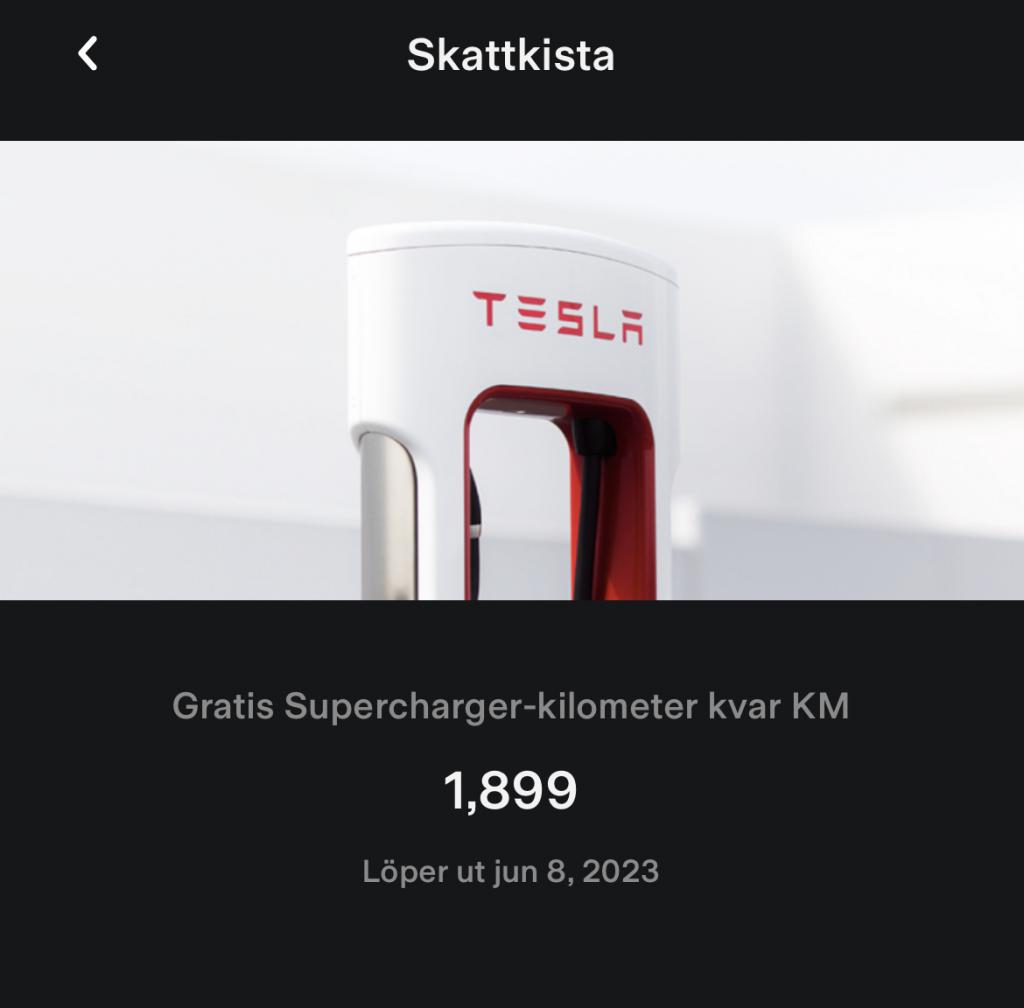Go back from the Skattkista screen
This screenshot has height=1008, width=1024.
tap(88, 54)
